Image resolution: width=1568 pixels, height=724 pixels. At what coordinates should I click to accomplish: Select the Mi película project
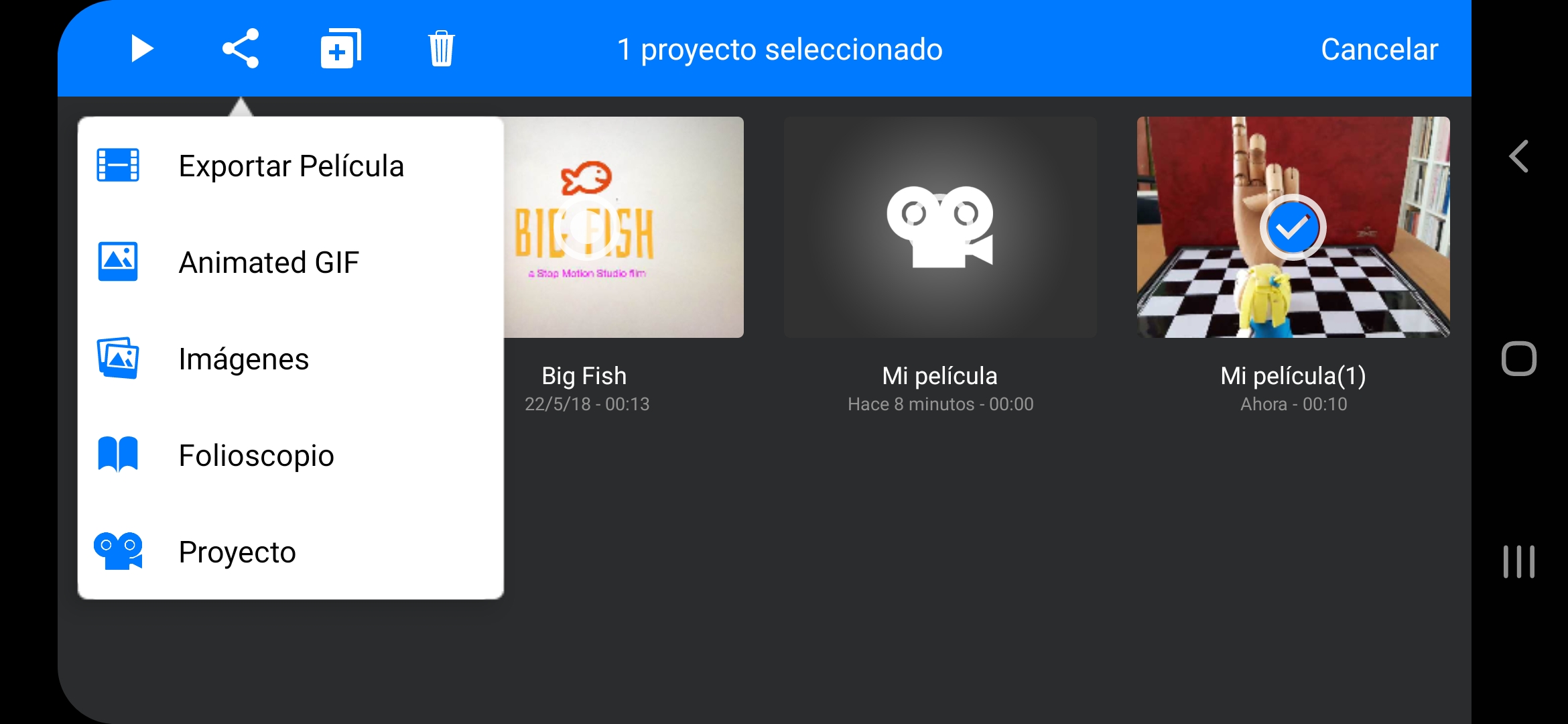click(939, 228)
